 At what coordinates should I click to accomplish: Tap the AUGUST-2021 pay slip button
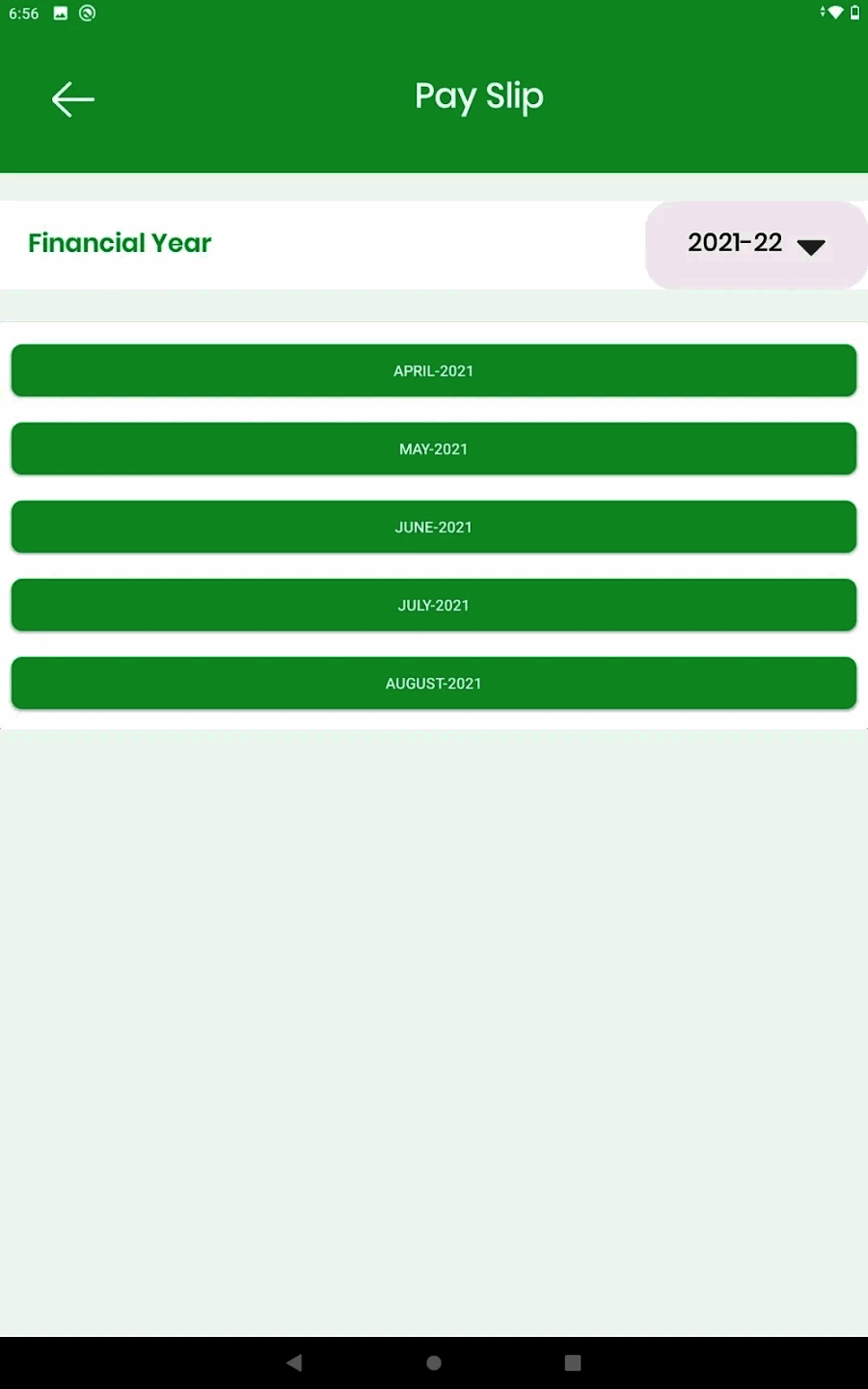click(x=433, y=683)
